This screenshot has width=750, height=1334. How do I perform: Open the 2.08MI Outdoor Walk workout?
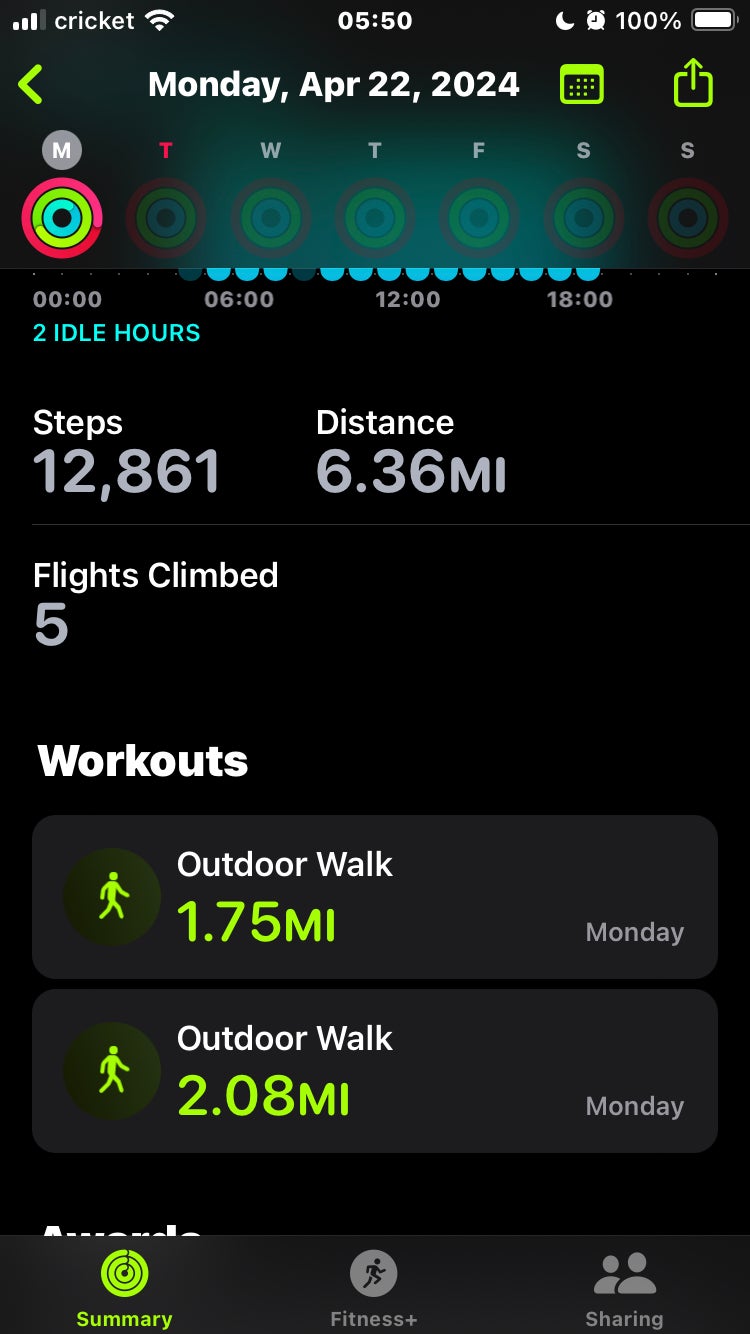375,1071
